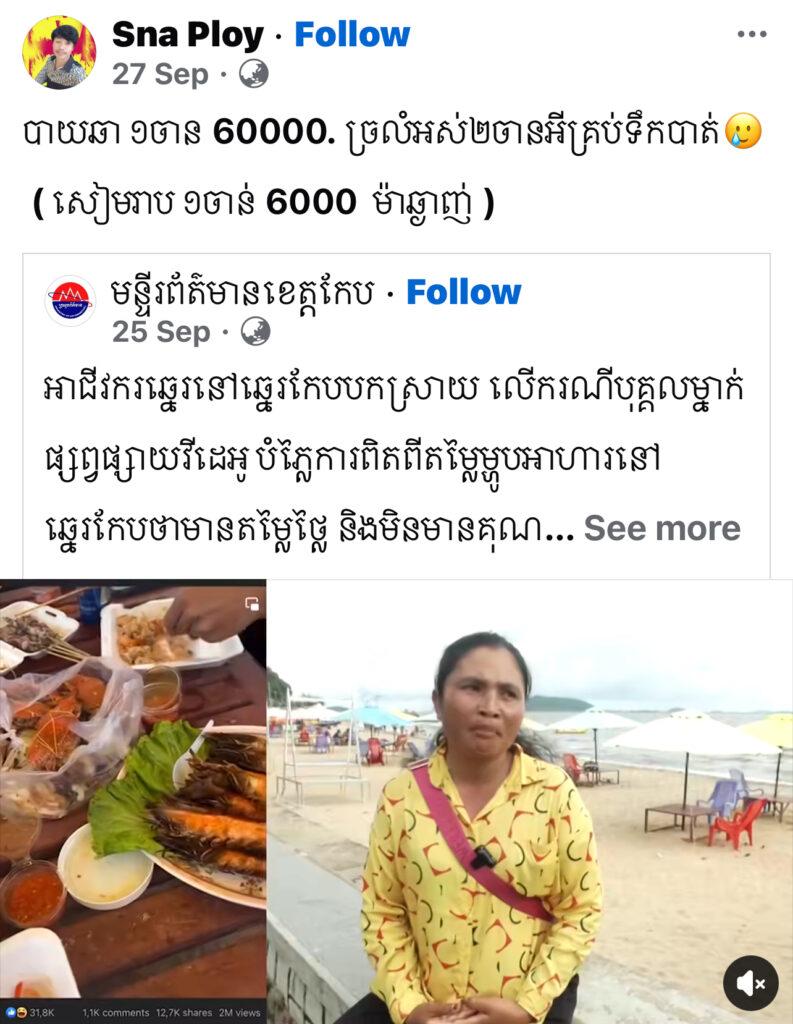The image size is (793, 1024).
Task: Unmute the video sound
Action: tap(750, 983)
